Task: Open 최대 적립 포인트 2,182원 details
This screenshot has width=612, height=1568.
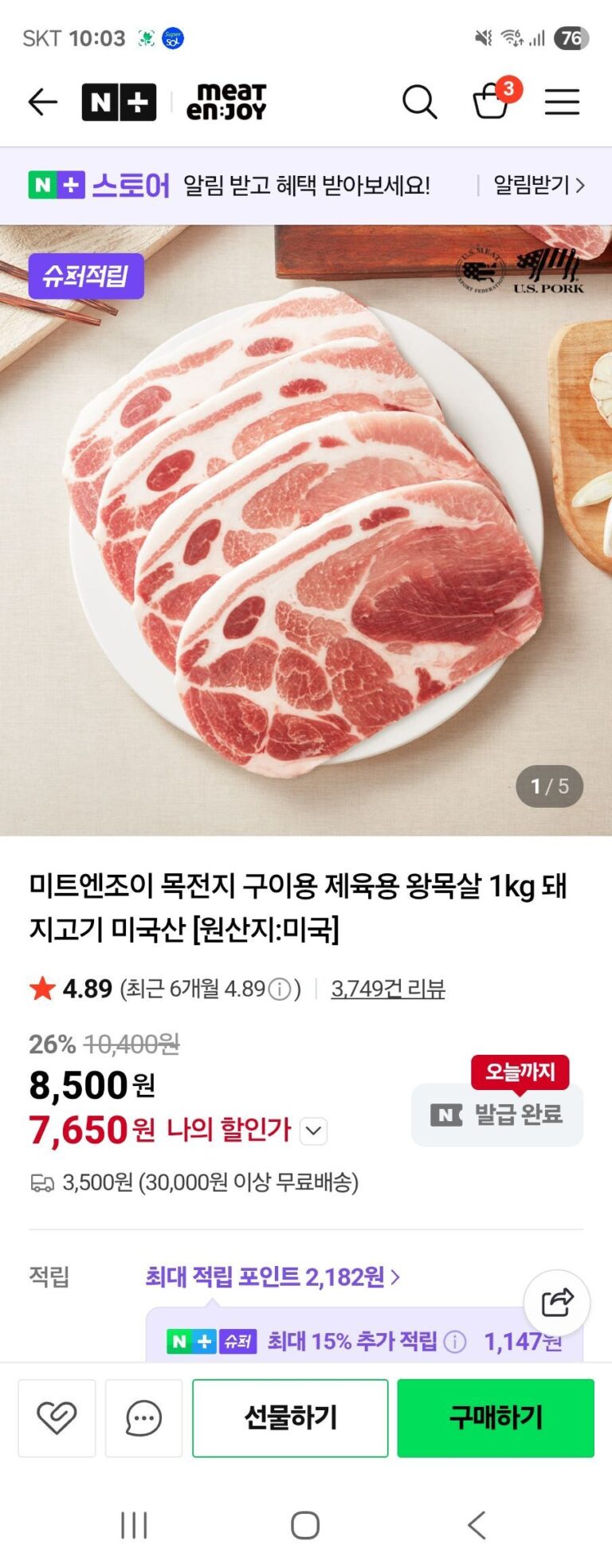Action: pos(272,1277)
